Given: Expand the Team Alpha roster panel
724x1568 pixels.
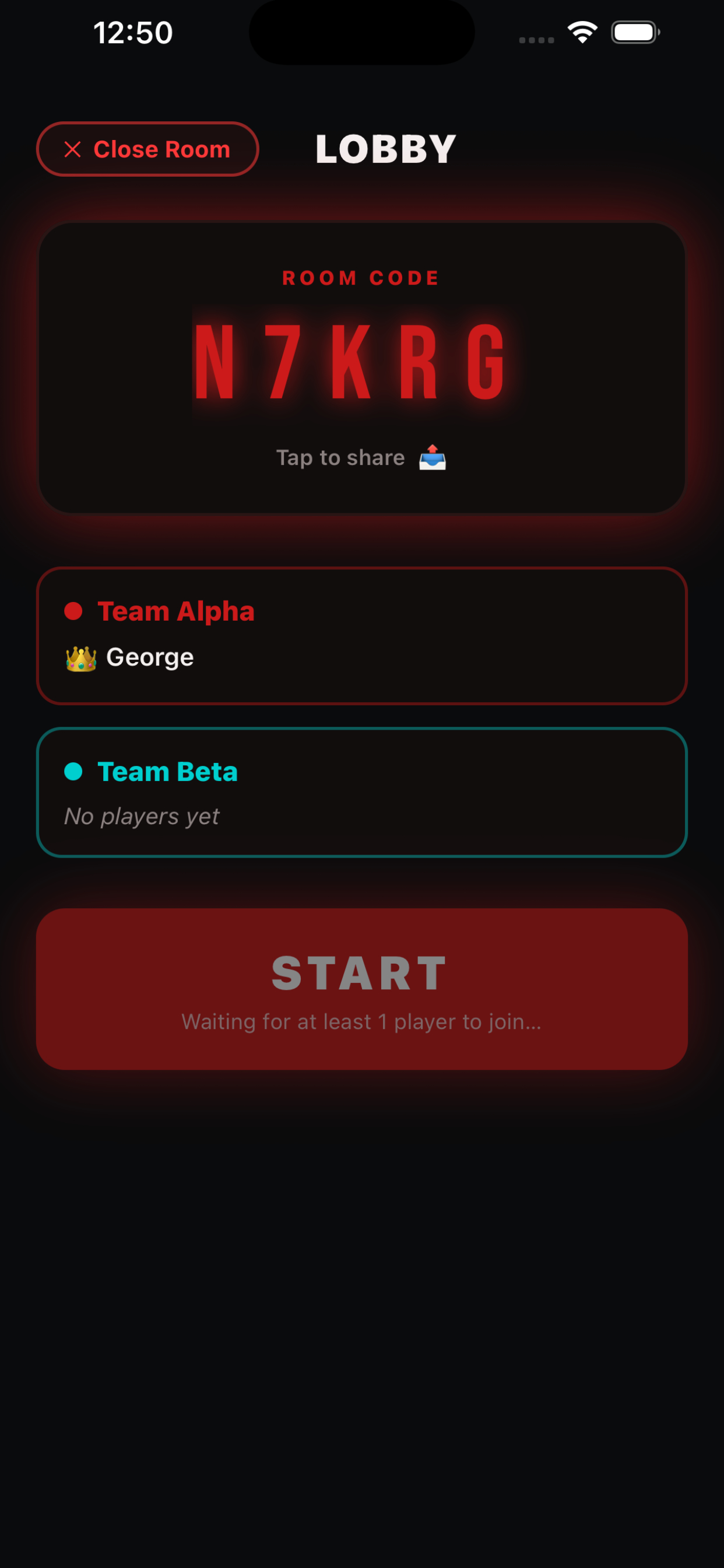Looking at the screenshot, I should pos(362,635).
